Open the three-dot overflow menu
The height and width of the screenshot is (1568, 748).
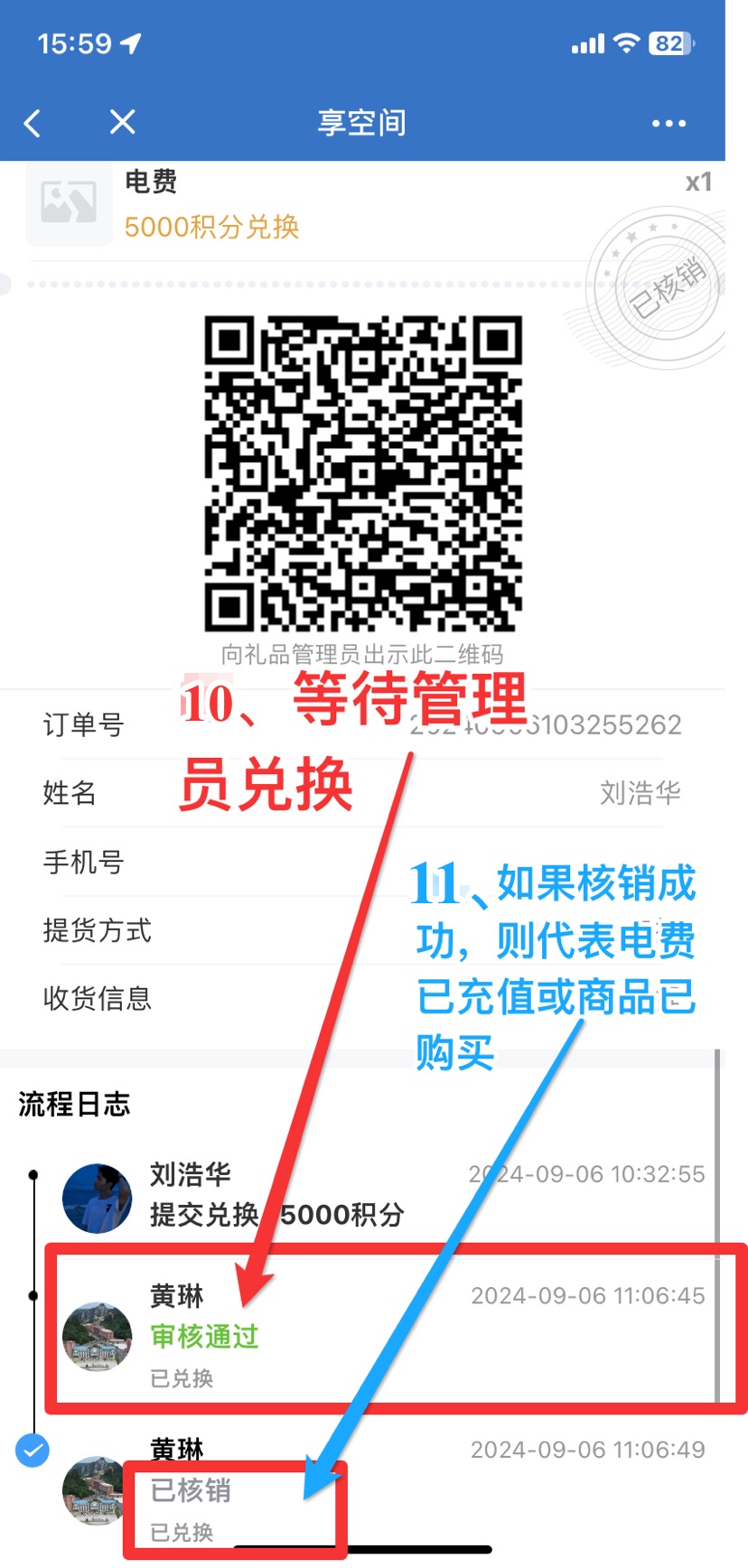tap(669, 123)
